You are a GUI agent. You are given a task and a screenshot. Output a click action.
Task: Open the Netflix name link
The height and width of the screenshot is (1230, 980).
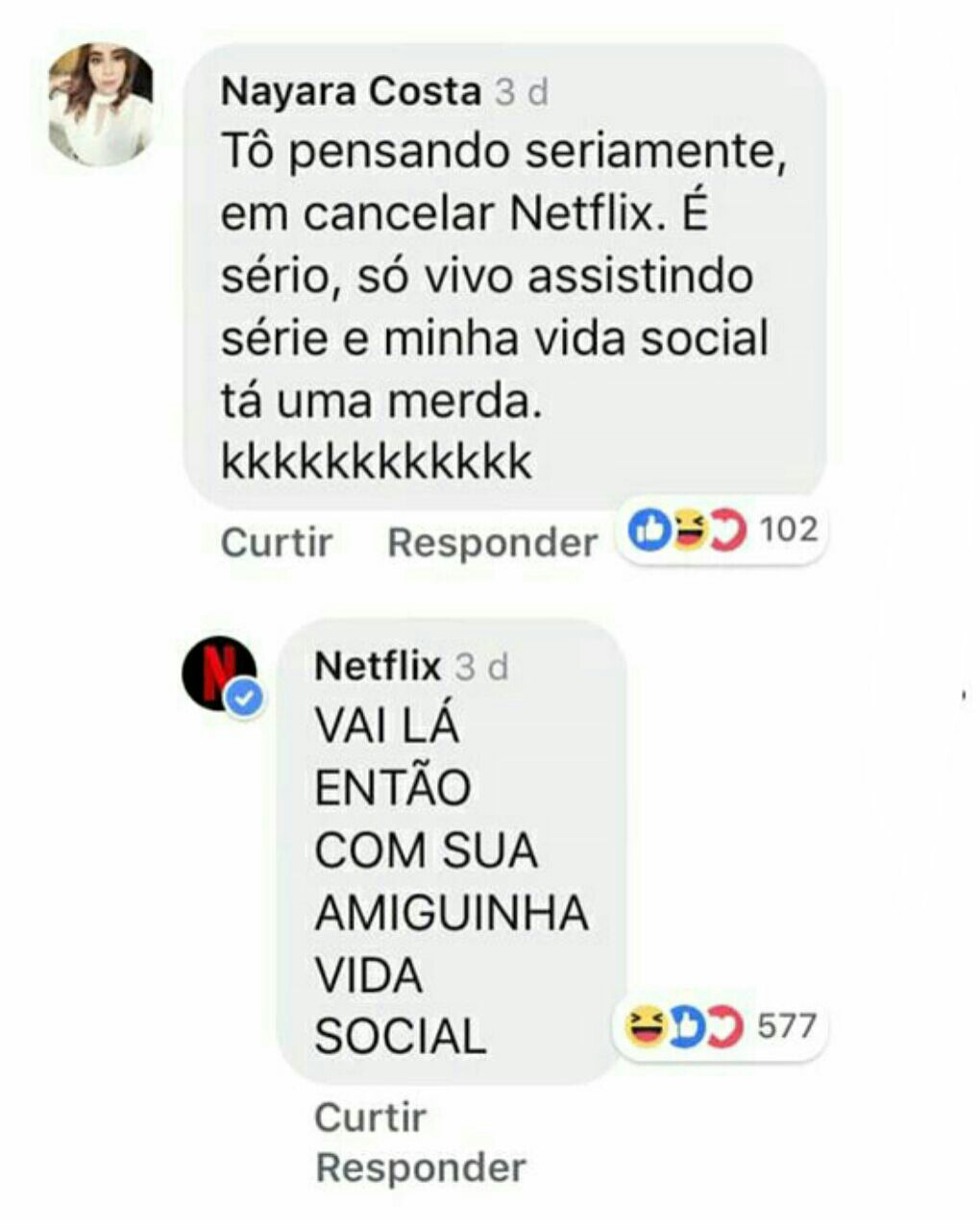point(378,666)
